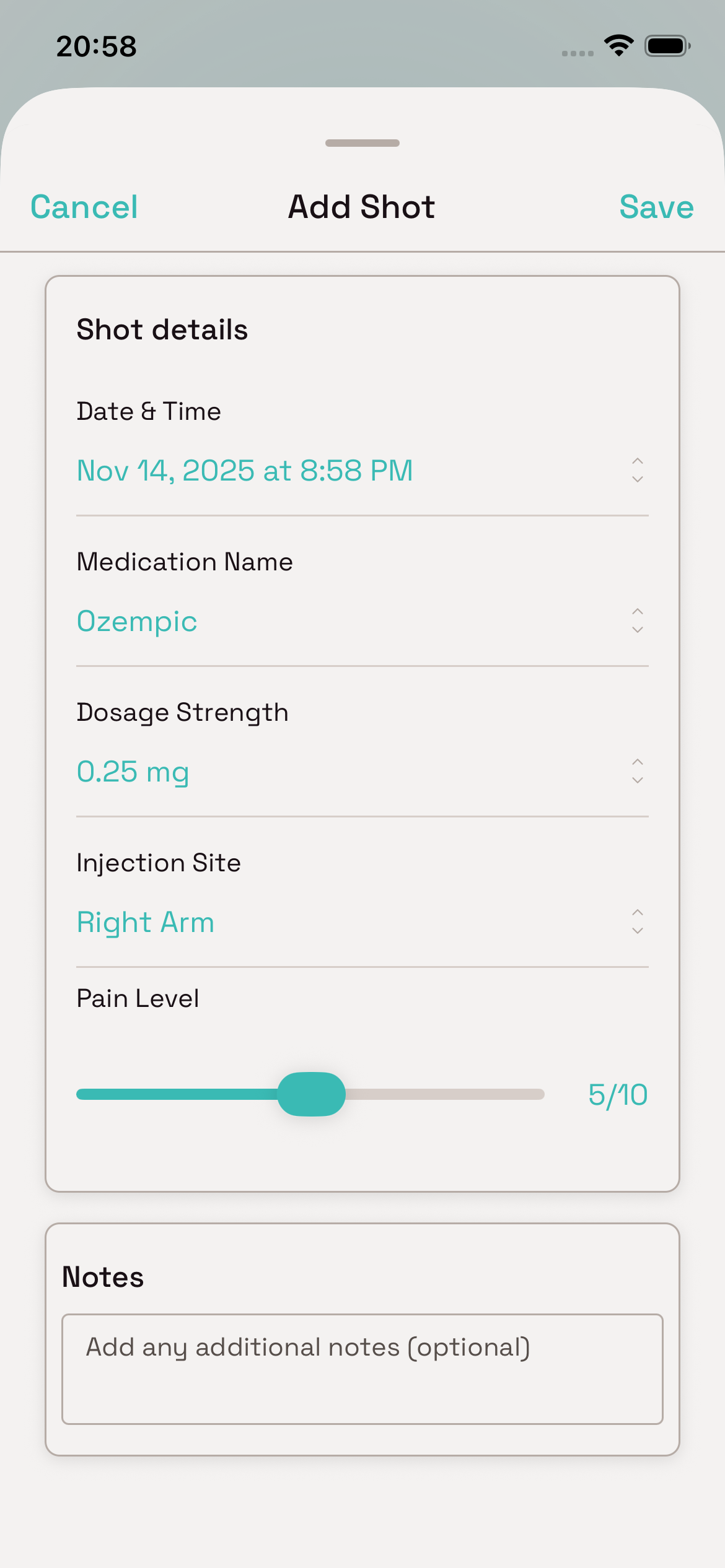Focus the optional notes input field
This screenshot has width=725, height=1568.
[362, 1369]
